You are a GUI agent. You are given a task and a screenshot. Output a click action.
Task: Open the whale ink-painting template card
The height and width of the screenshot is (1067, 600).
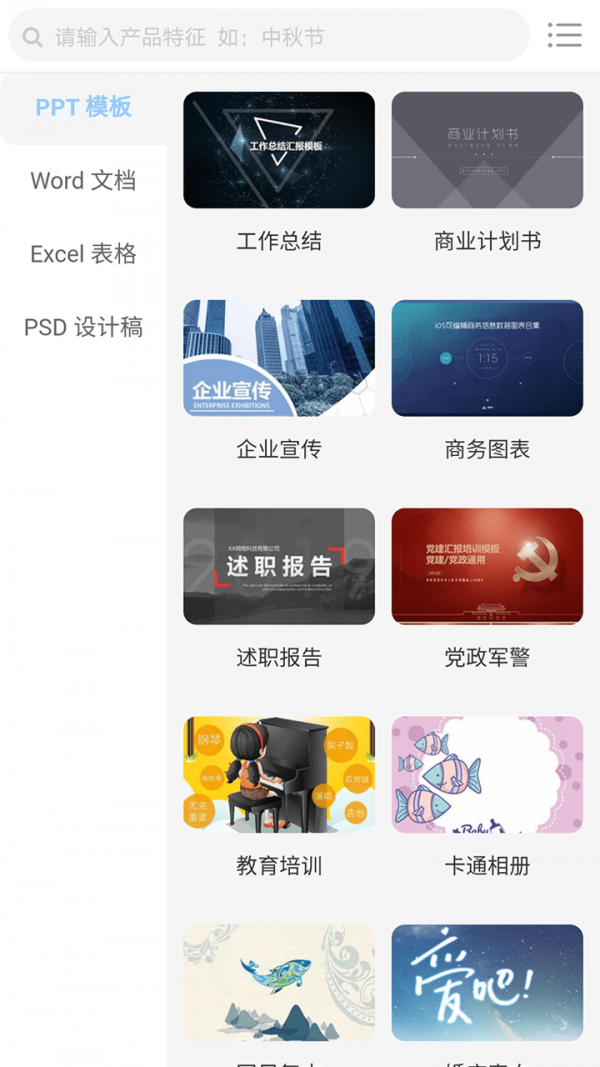click(x=279, y=982)
